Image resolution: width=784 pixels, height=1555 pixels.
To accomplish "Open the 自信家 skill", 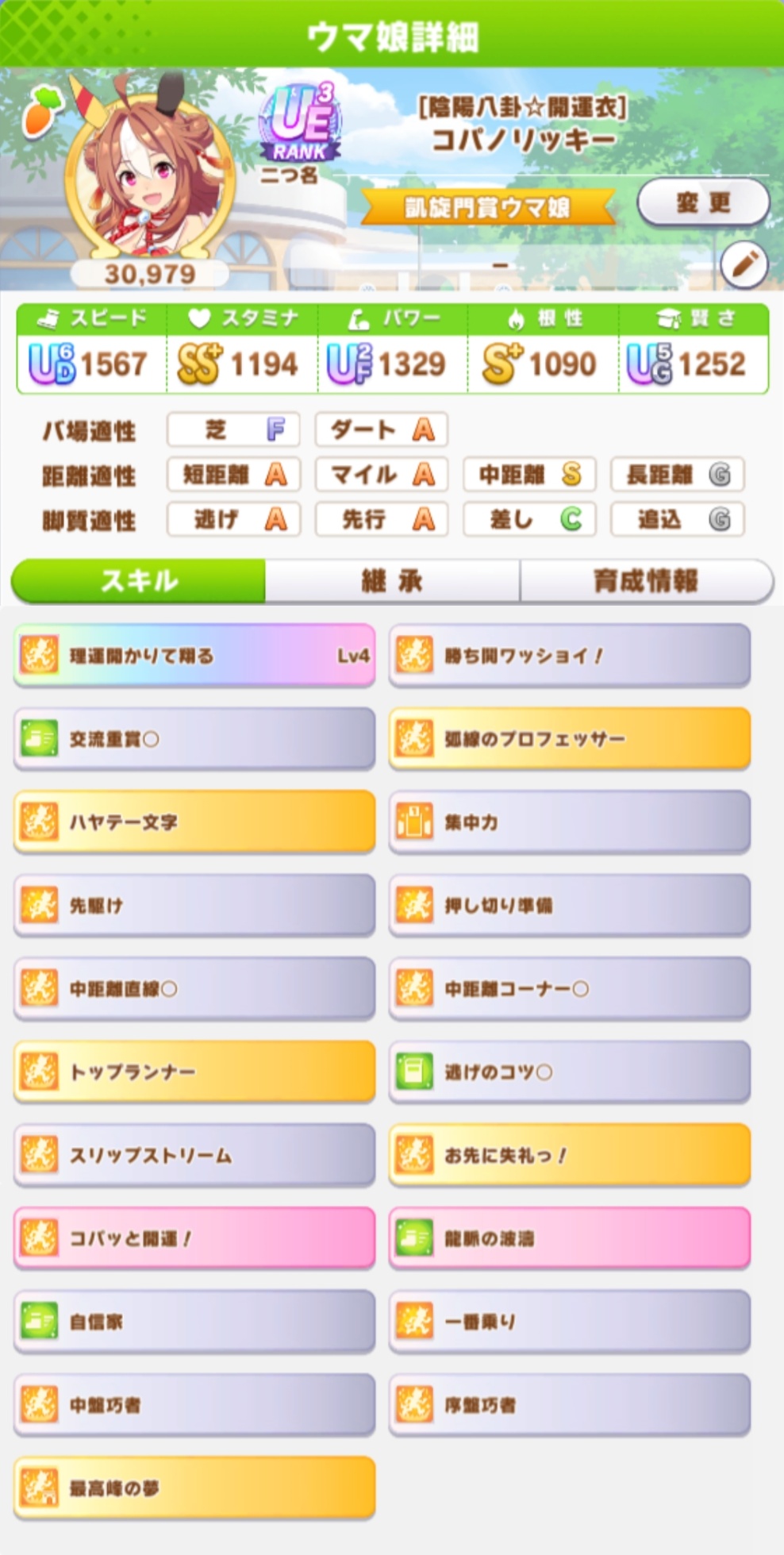I will point(194,1322).
